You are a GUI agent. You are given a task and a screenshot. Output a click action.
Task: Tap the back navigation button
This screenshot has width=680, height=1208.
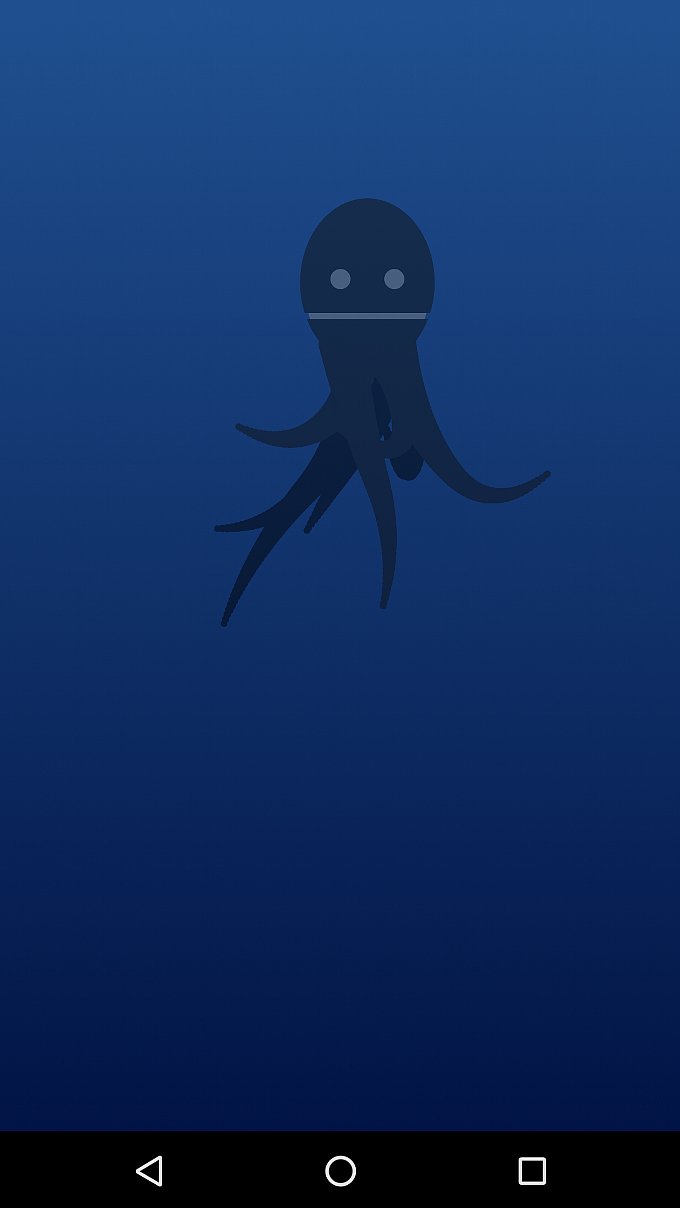point(149,1170)
